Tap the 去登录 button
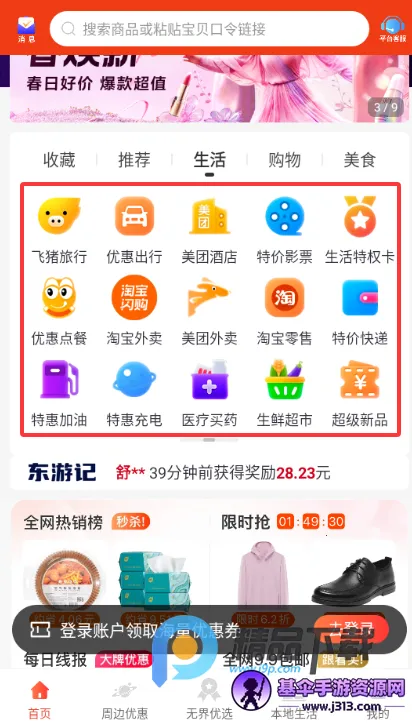The height and width of the screenshot is (724, 412). (x=352, y=629)
